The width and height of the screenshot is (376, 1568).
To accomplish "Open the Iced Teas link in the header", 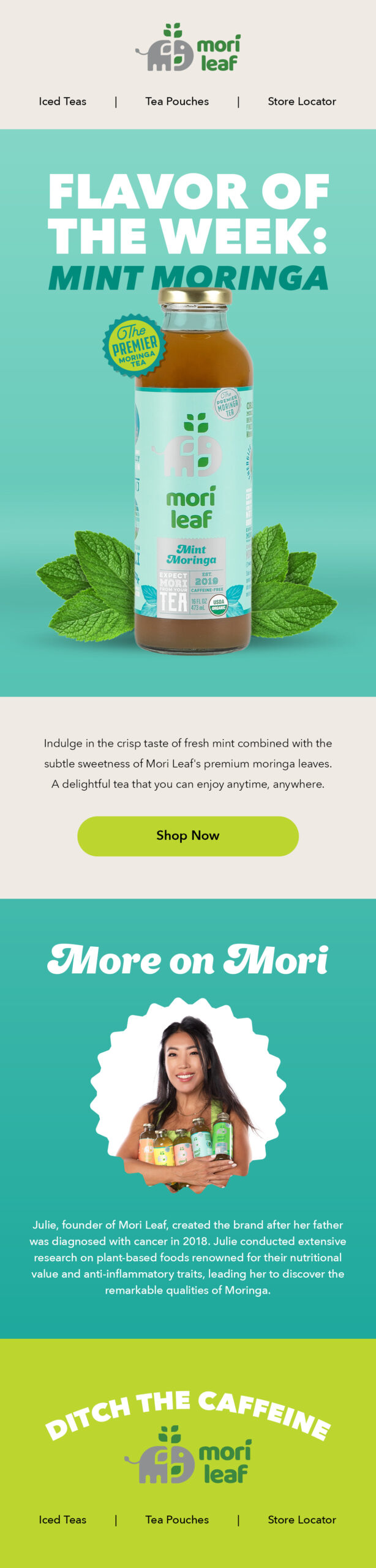I will point(62,102).
